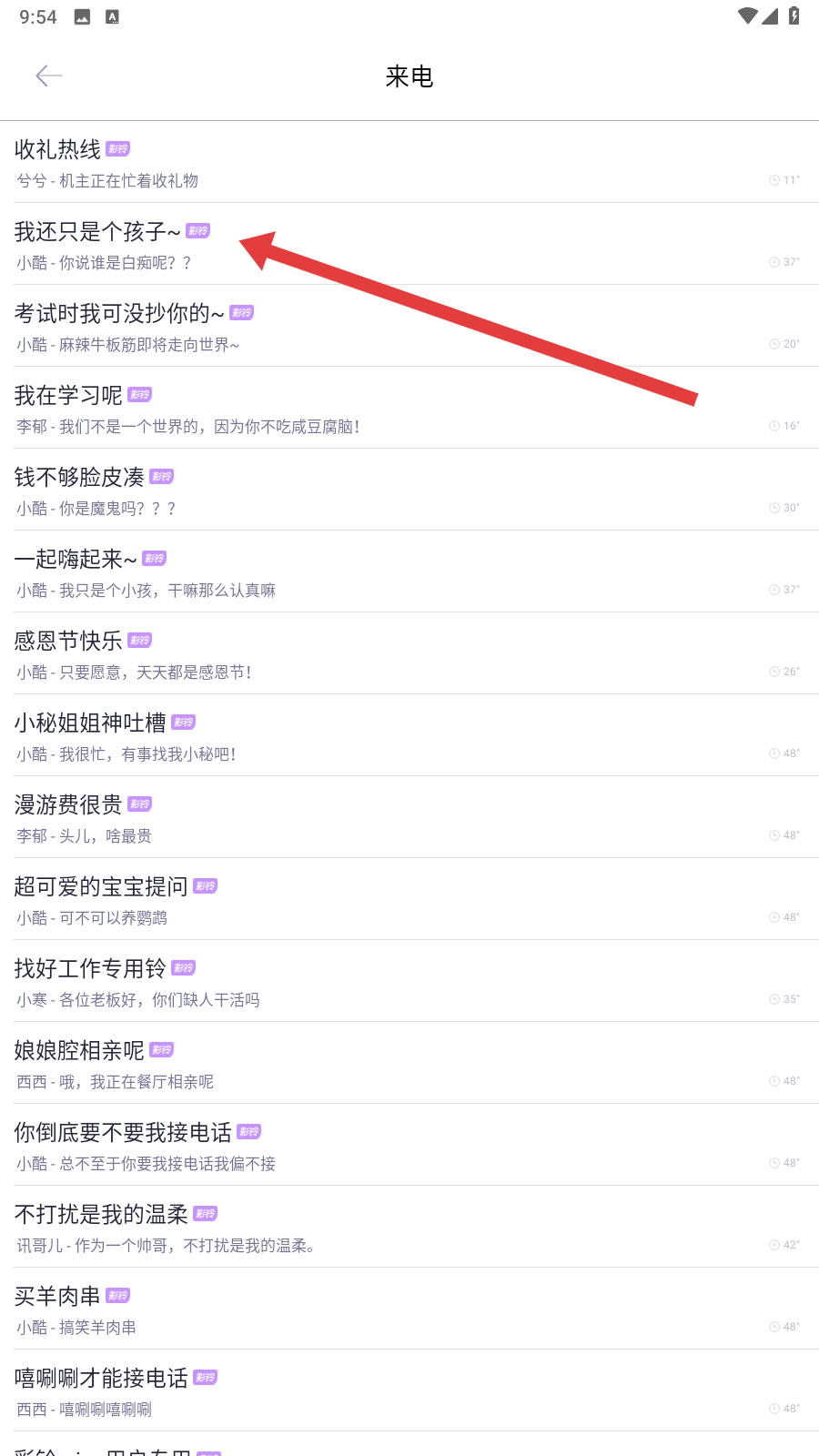Go back using the top-left arrow
The width and height of the screenshot is (819, 1456).
coord(48,76)
